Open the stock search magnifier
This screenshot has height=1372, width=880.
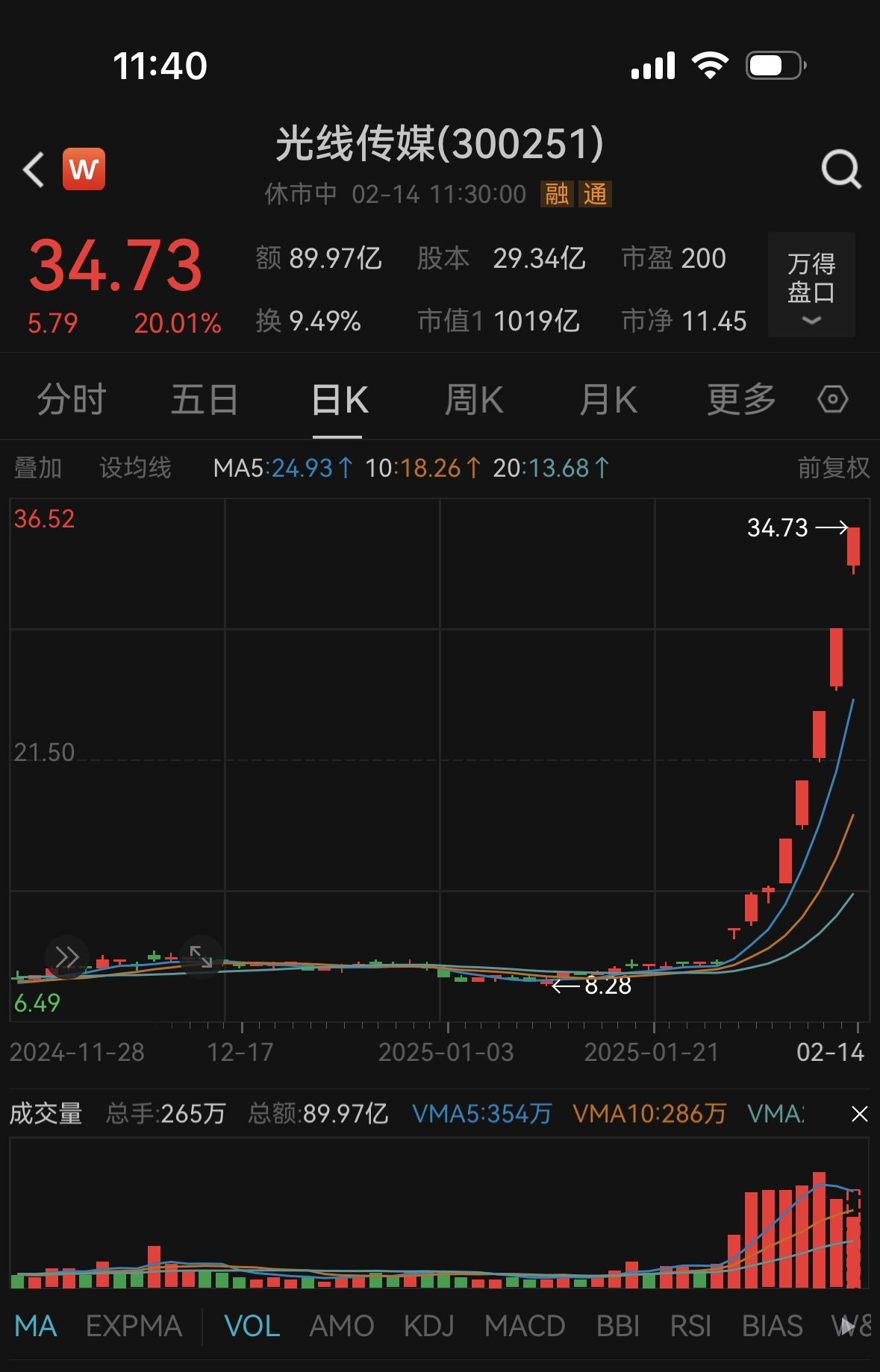[x=840, y=169]
